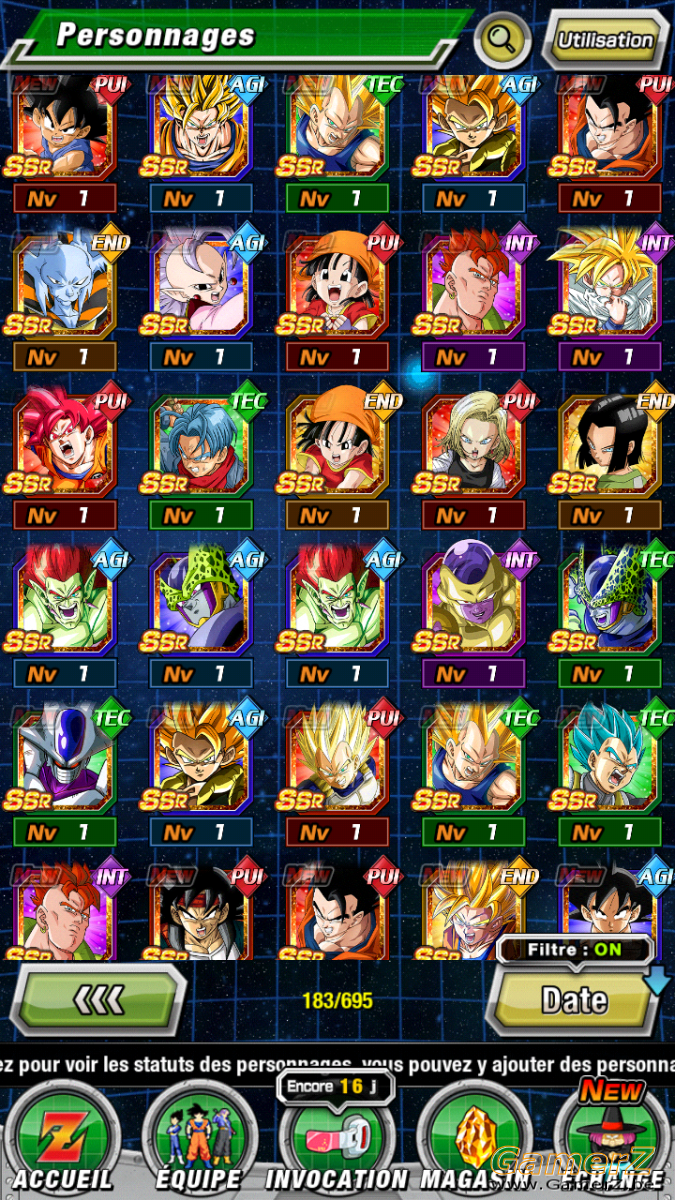Open the magnifying glass search icon

[x=503, y=40]
